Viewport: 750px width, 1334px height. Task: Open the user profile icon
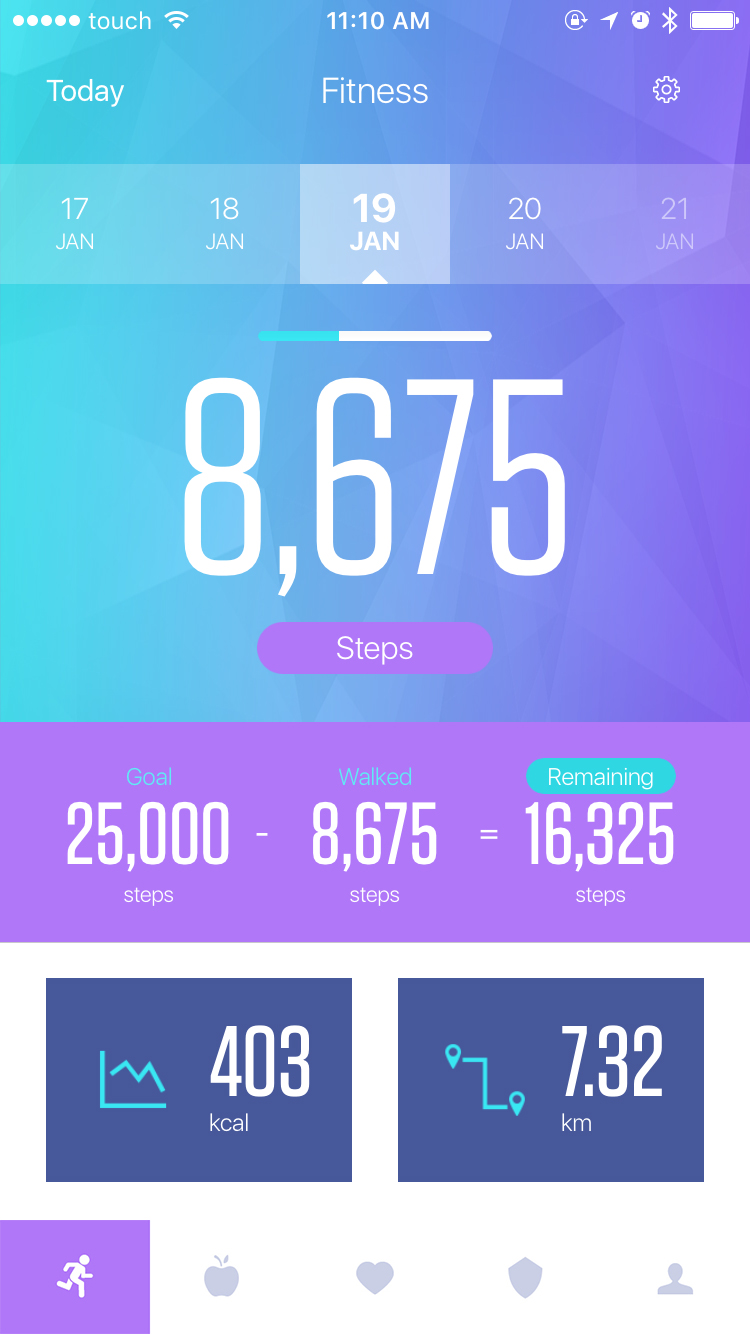pyautogui.click(x=675, y=1277)
